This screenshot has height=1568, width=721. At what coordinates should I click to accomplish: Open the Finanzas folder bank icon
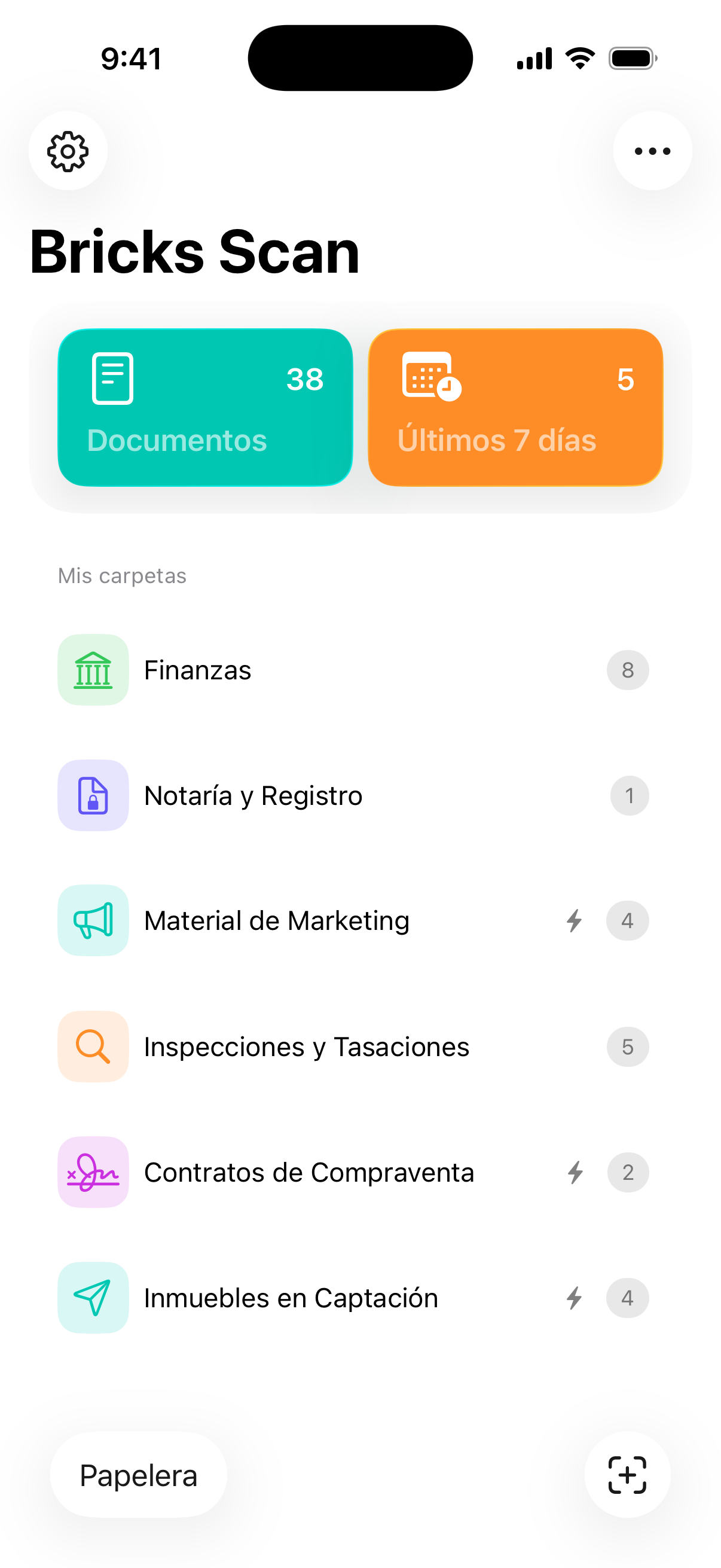[93, 670]
